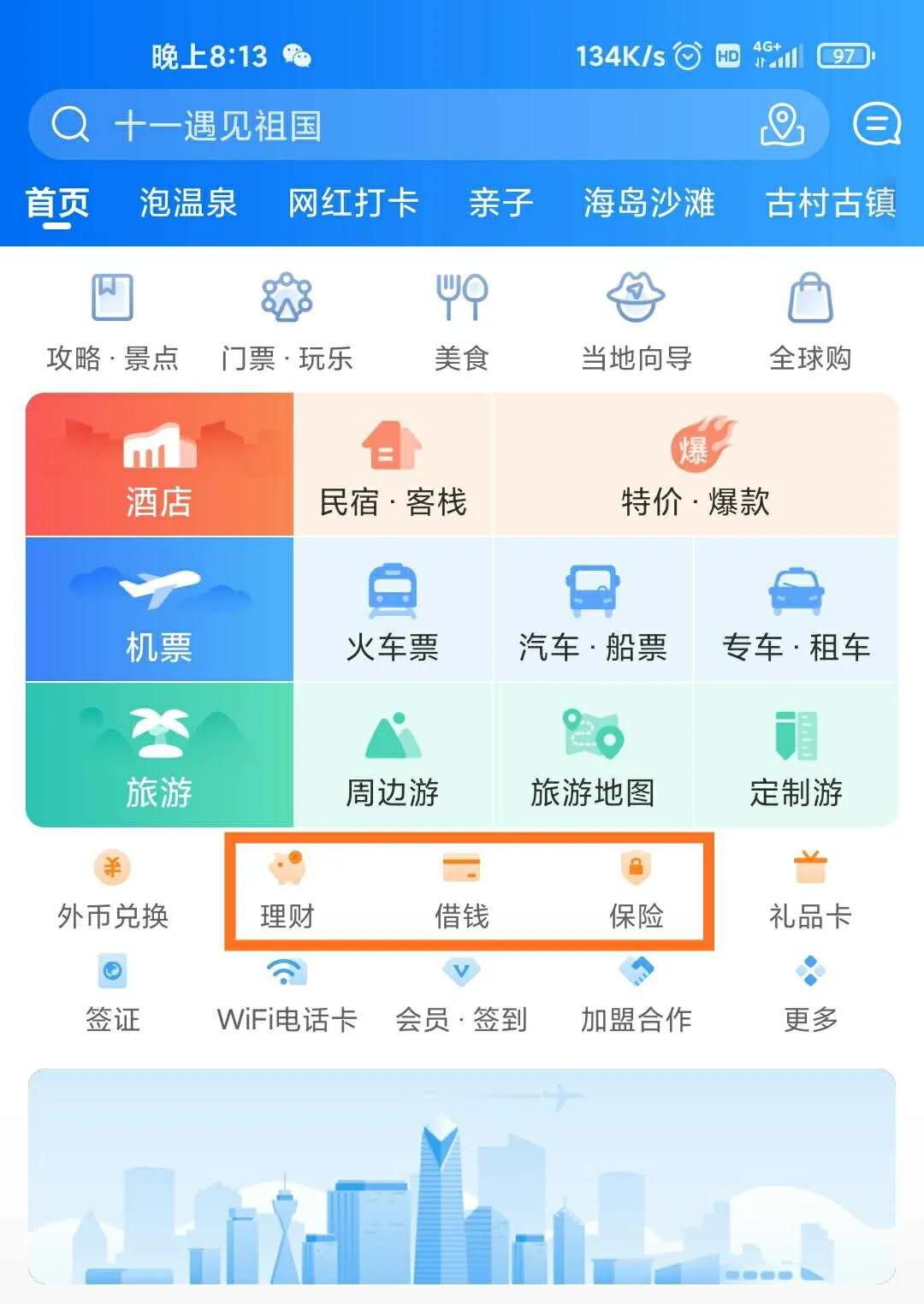Go to 美食 food section
Screen dimensions: 924x1304
(x=461, y=323)
